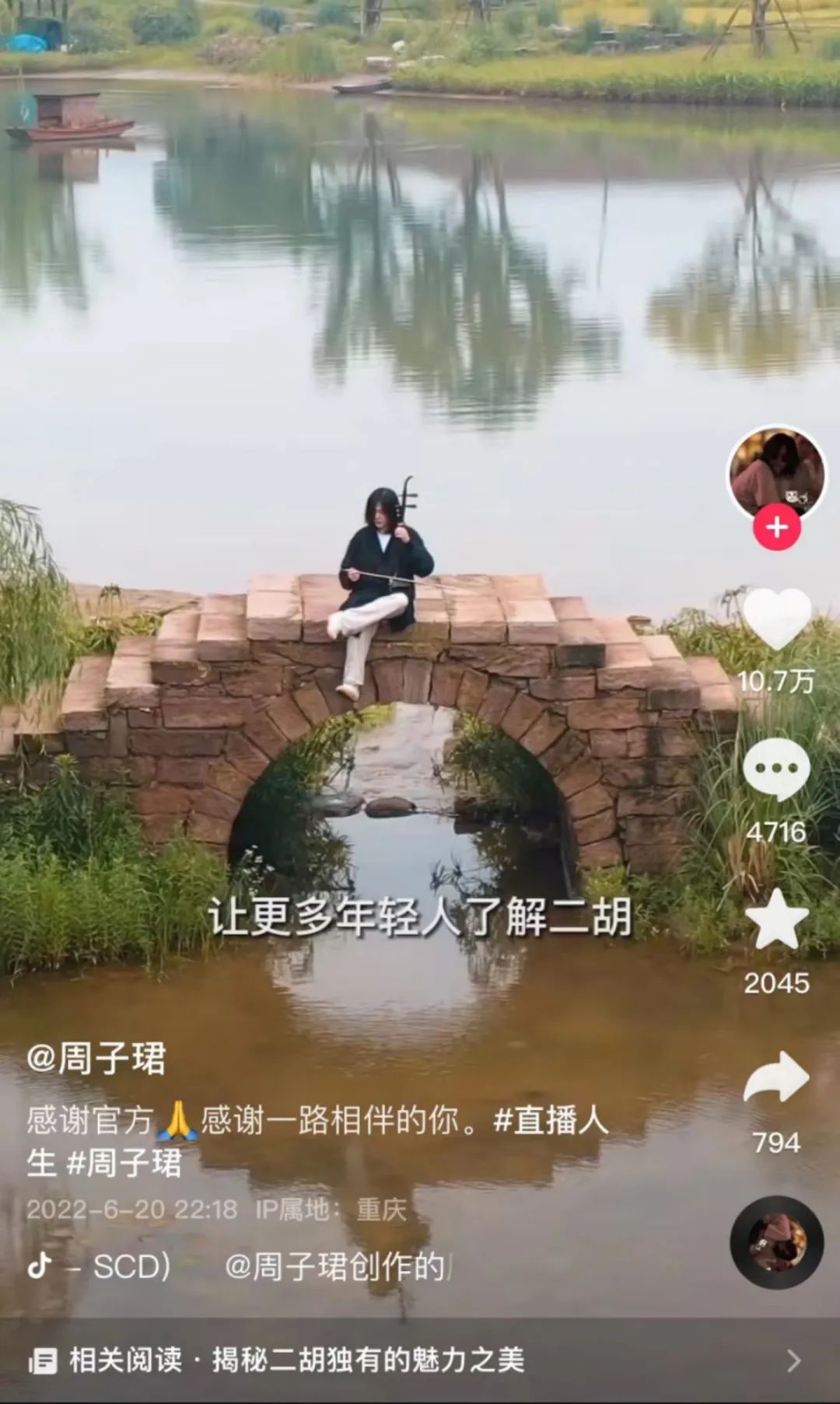Open the creator's profile avatar

(x=776, y=472)
